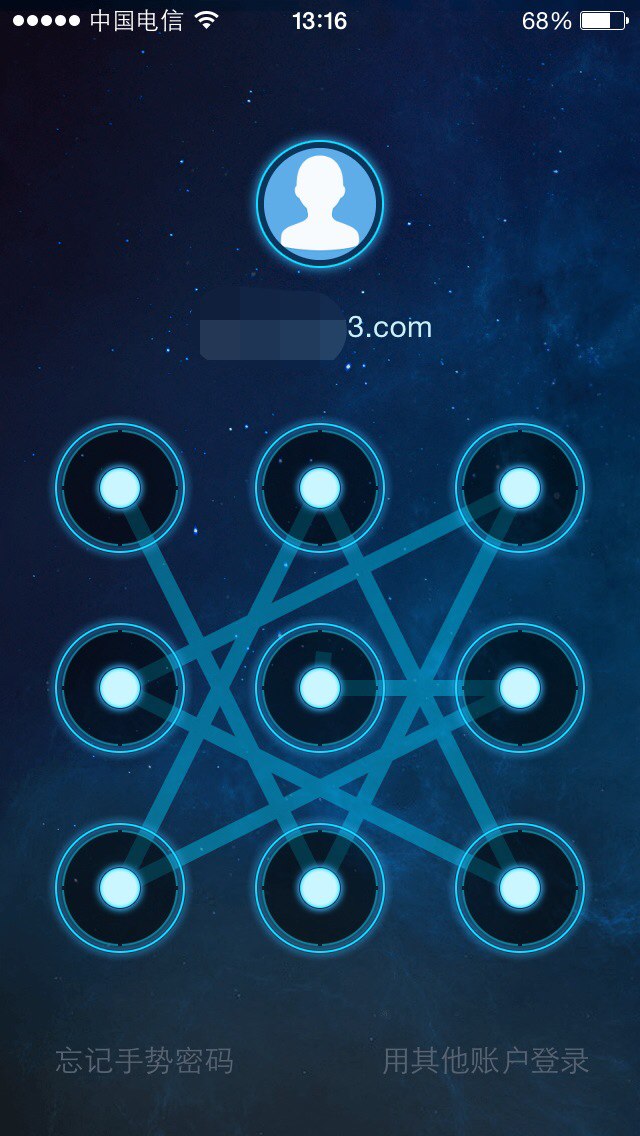Touch the bottom-right pattern dot
This screenshot has width=640, height=1136.
click(x=520, y=888)
